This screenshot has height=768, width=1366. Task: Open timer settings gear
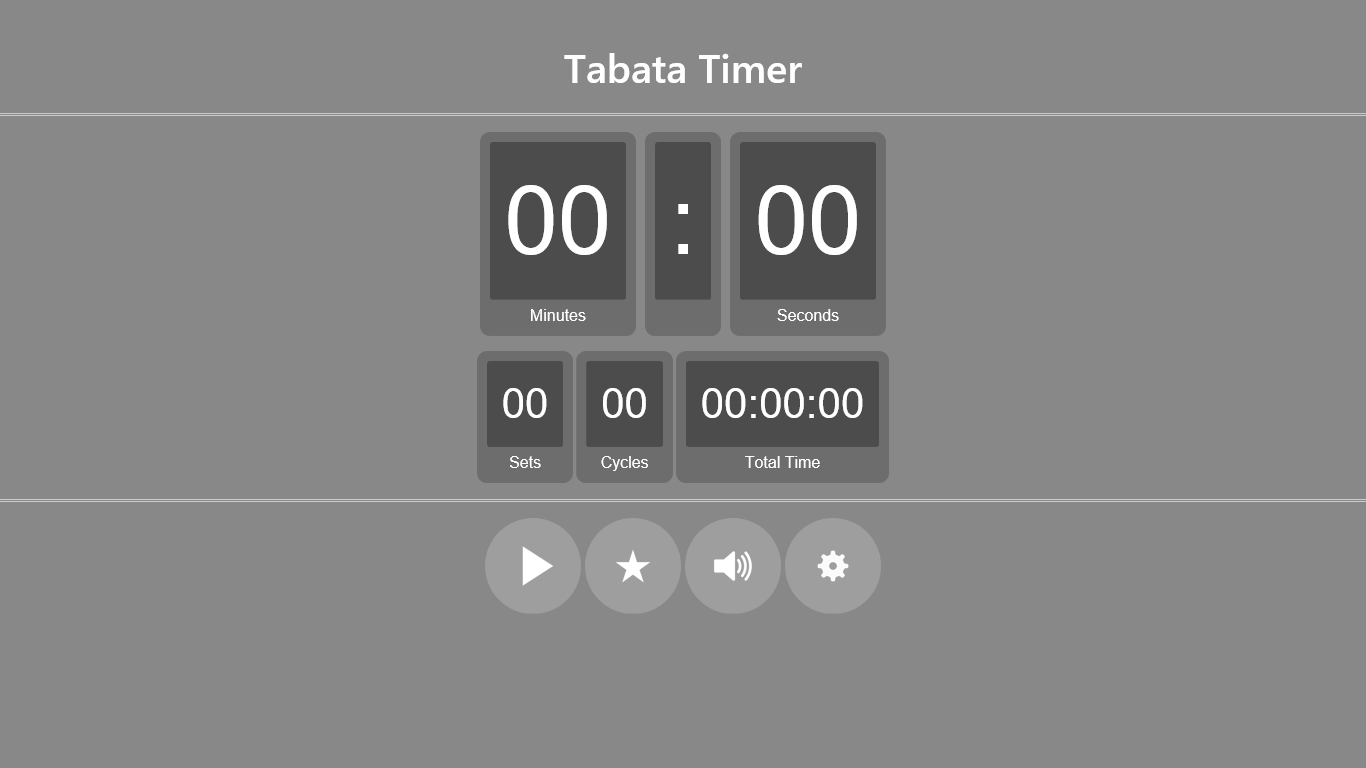(x=833, y=566)
